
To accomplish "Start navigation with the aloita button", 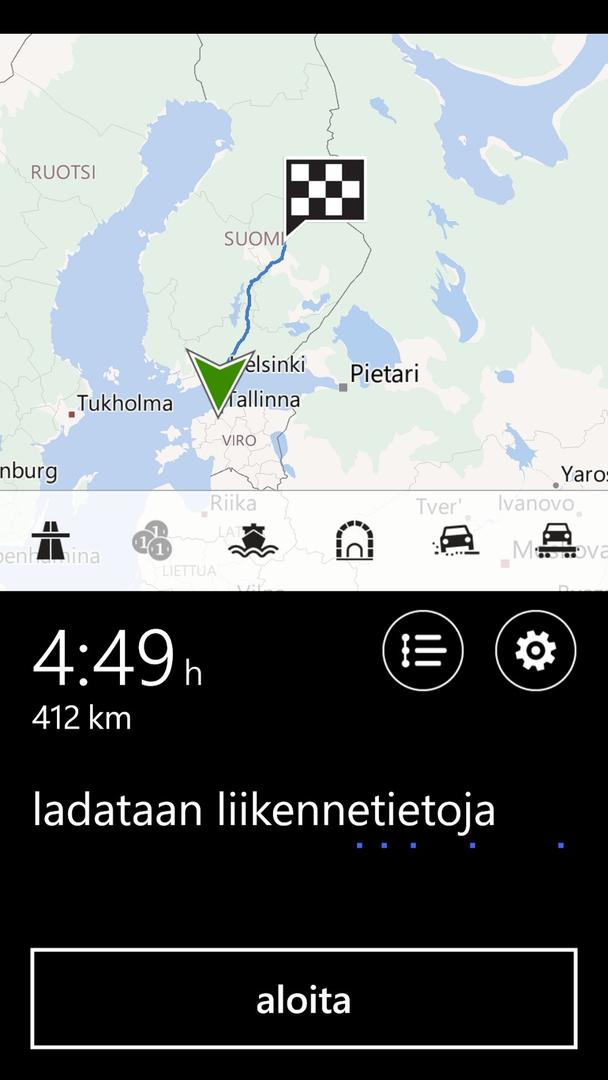I will (304, 999).
